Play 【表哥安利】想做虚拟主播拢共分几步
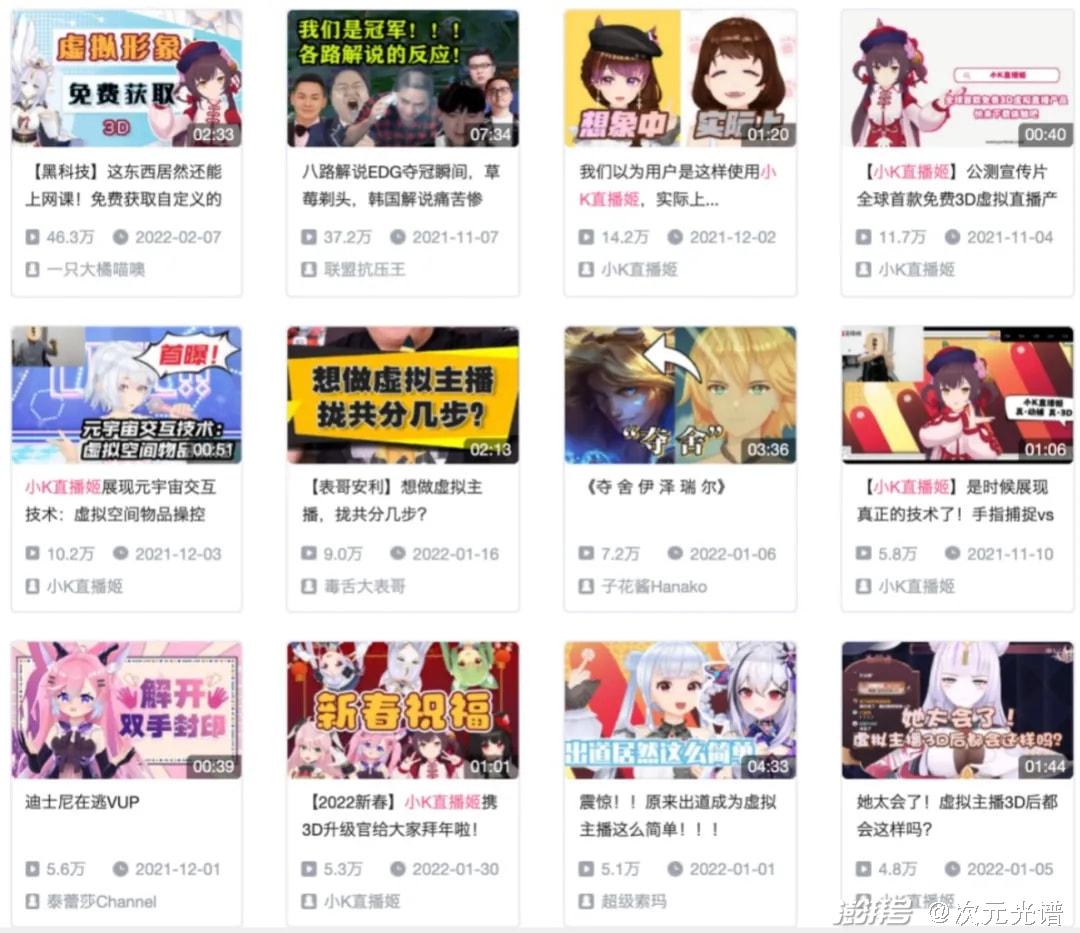The width and height of the screenshot is (1080, 933). (x=402, y=395)
